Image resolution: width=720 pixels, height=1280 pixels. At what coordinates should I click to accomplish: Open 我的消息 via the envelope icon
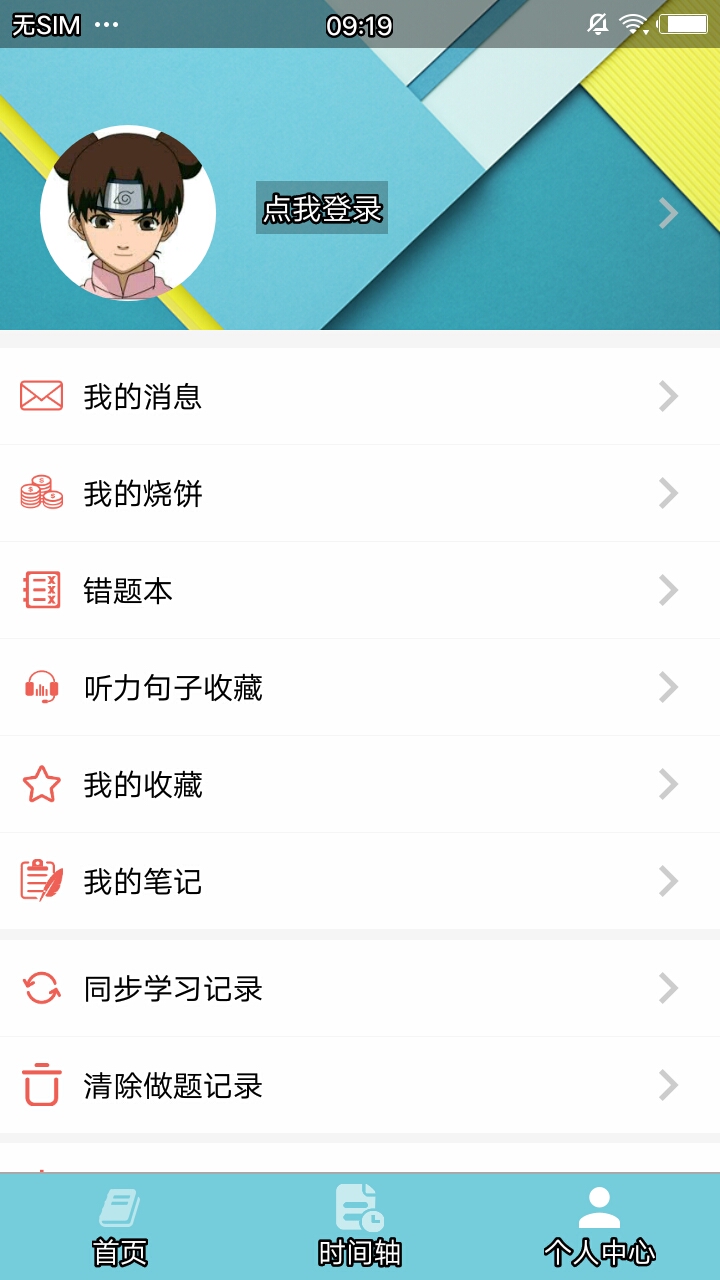click(41, 396)
